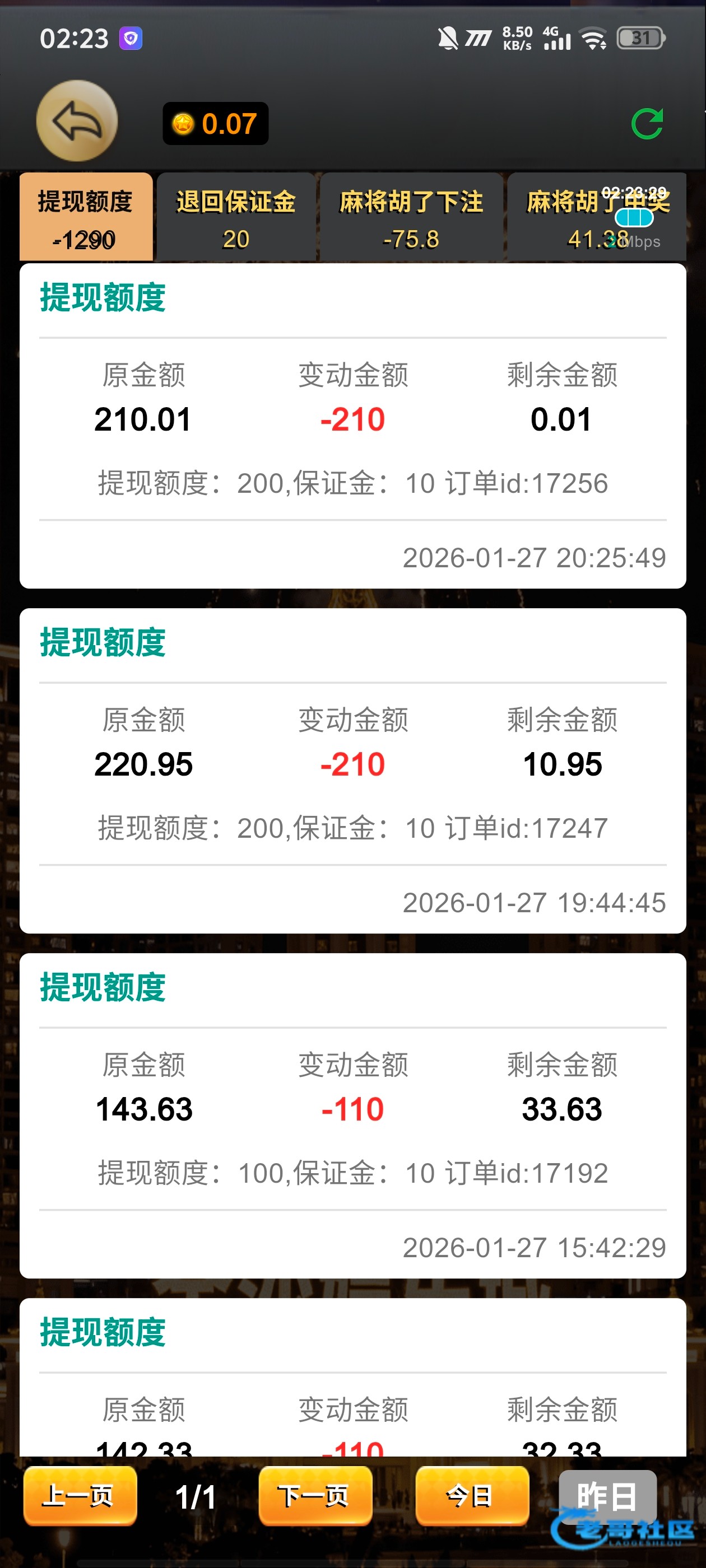Go to next page with 下一页

click(315, 1496)
